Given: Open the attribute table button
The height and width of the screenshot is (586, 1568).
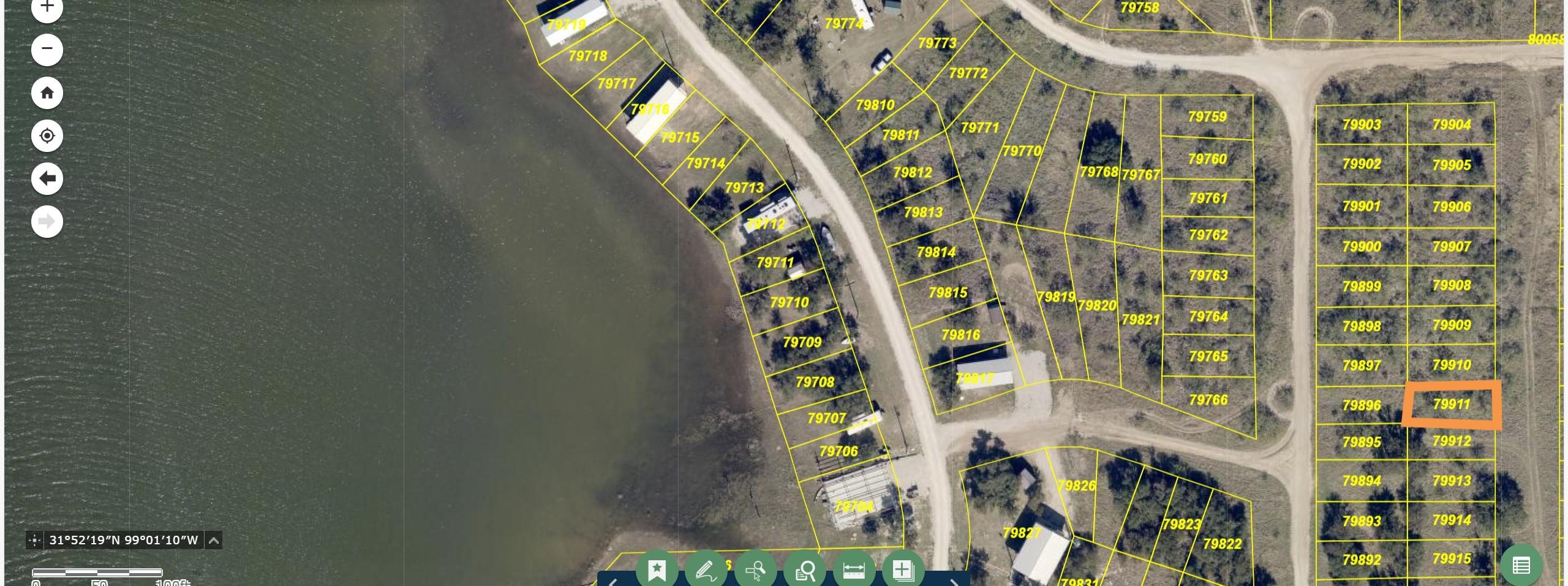Looking at the screenshot, I should coord(1521,565).
